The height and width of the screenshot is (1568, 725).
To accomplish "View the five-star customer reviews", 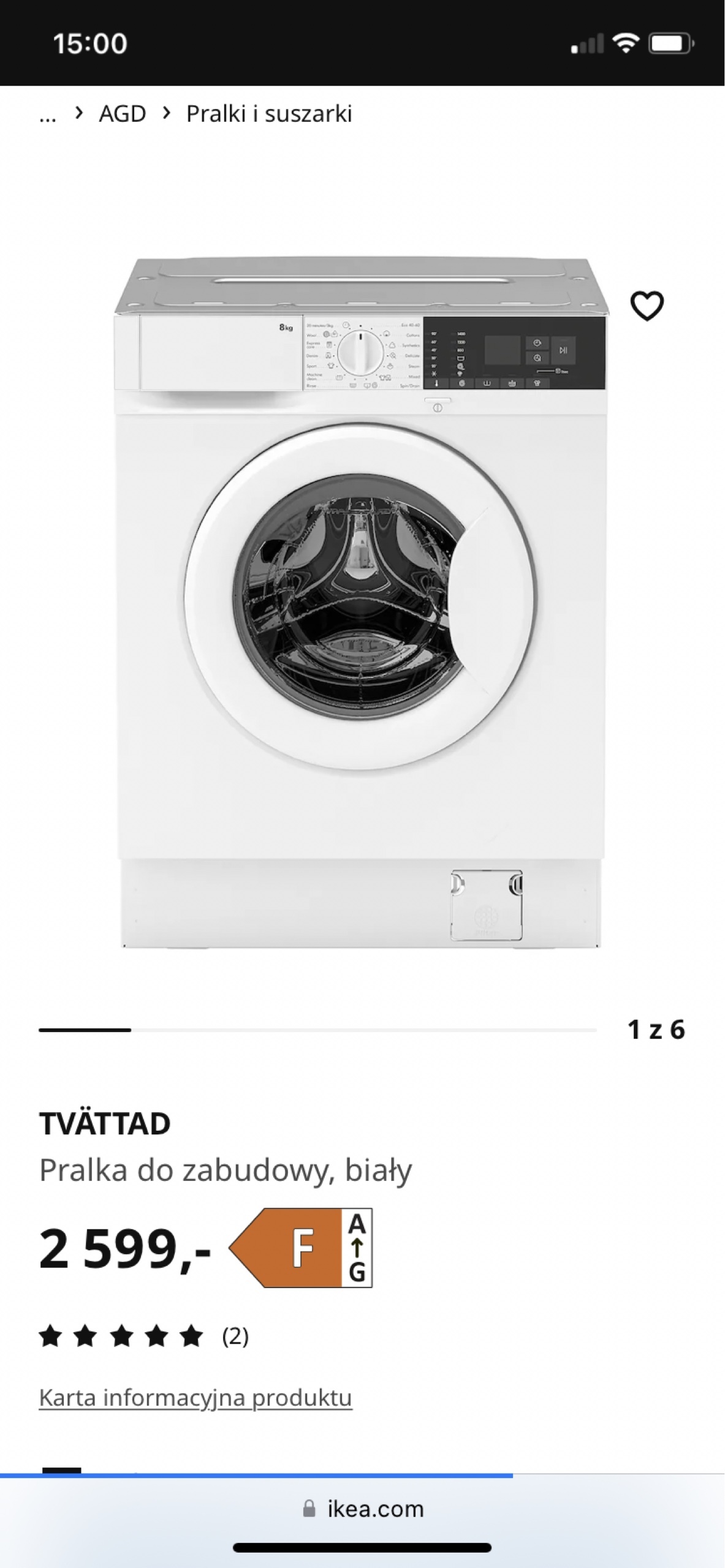I will (143, 1336).
